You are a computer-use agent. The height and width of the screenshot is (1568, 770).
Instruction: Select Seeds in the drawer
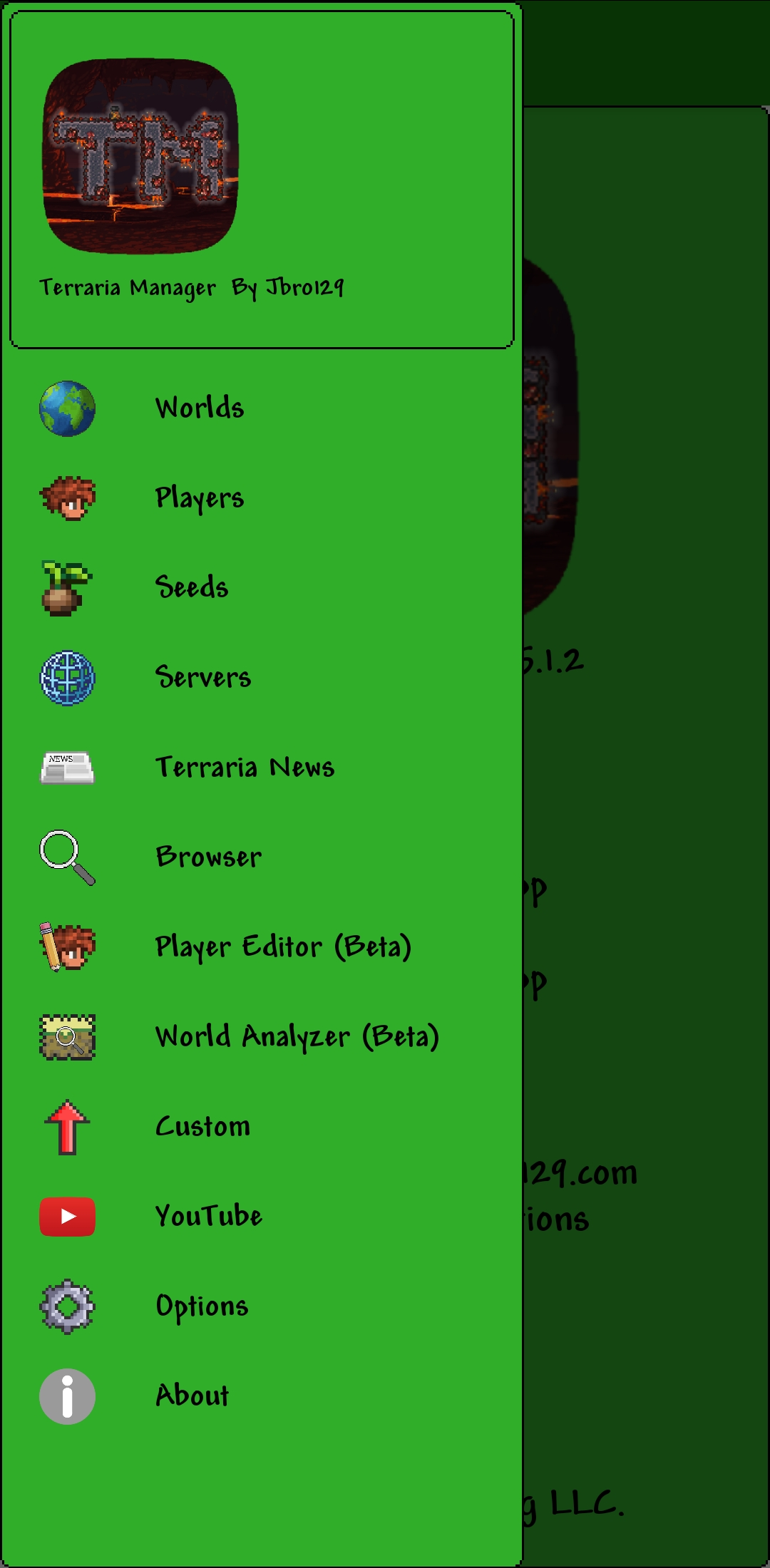pos(192,588)
